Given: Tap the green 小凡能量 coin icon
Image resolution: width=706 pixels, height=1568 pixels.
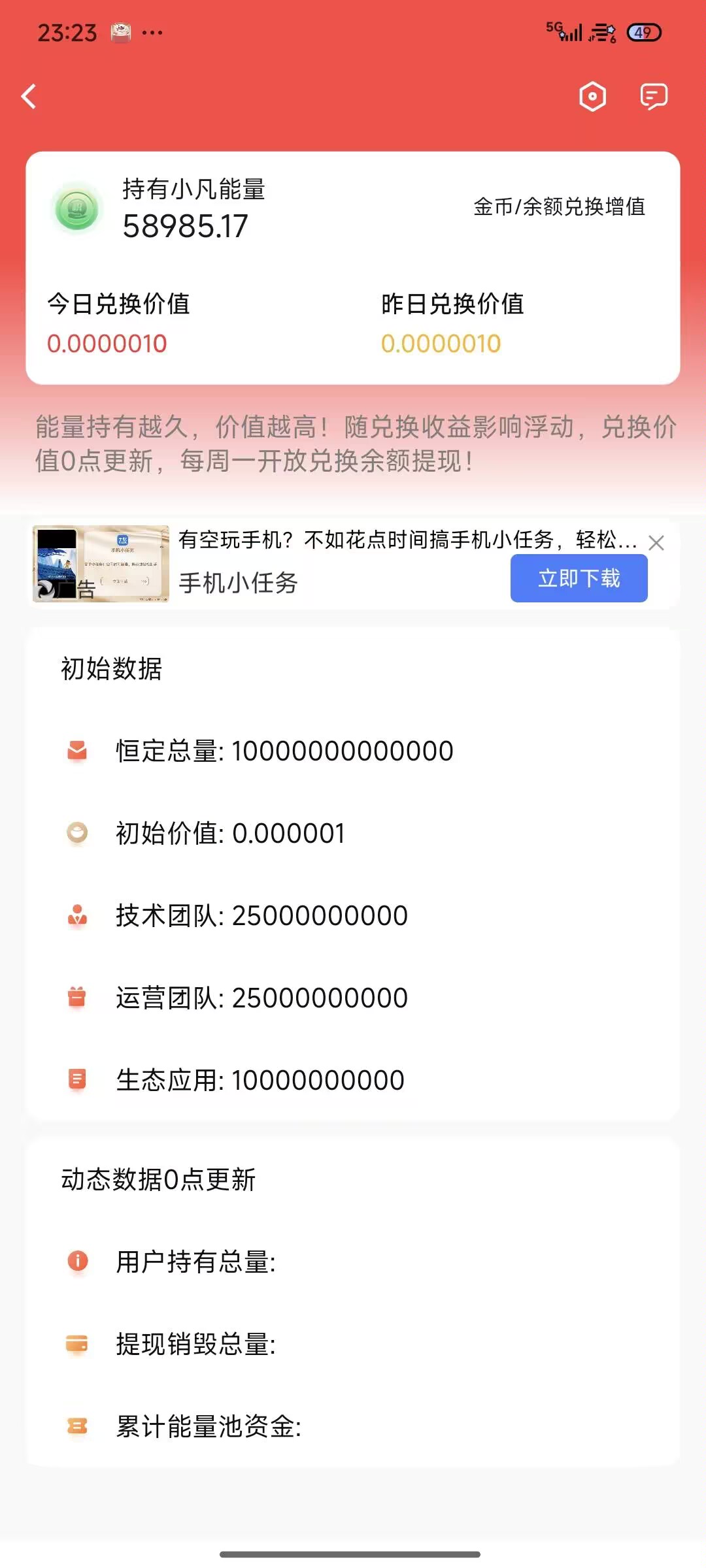Looking at the screenshot, I should pos(78,208).
